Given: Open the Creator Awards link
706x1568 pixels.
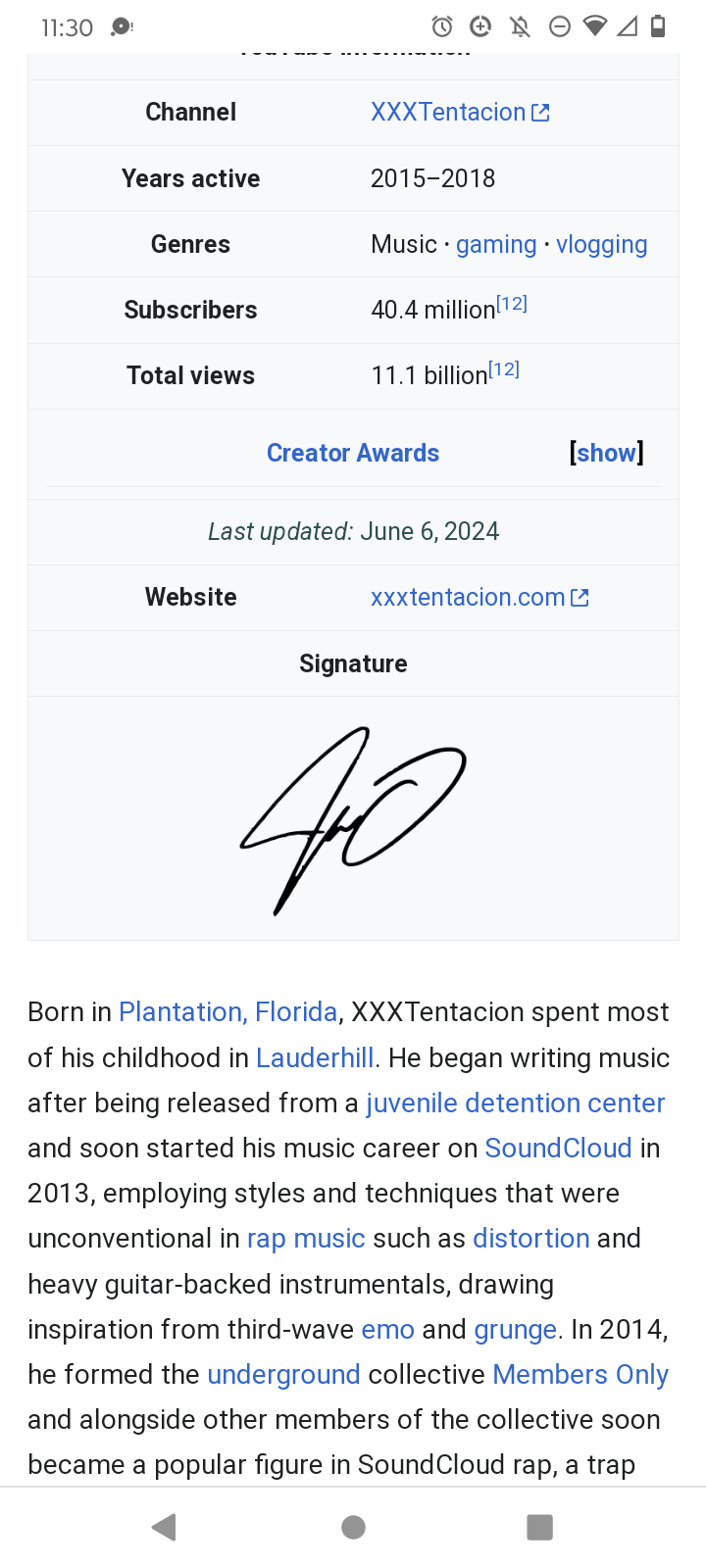Looking at the screenshot, I should pos(353,453).
